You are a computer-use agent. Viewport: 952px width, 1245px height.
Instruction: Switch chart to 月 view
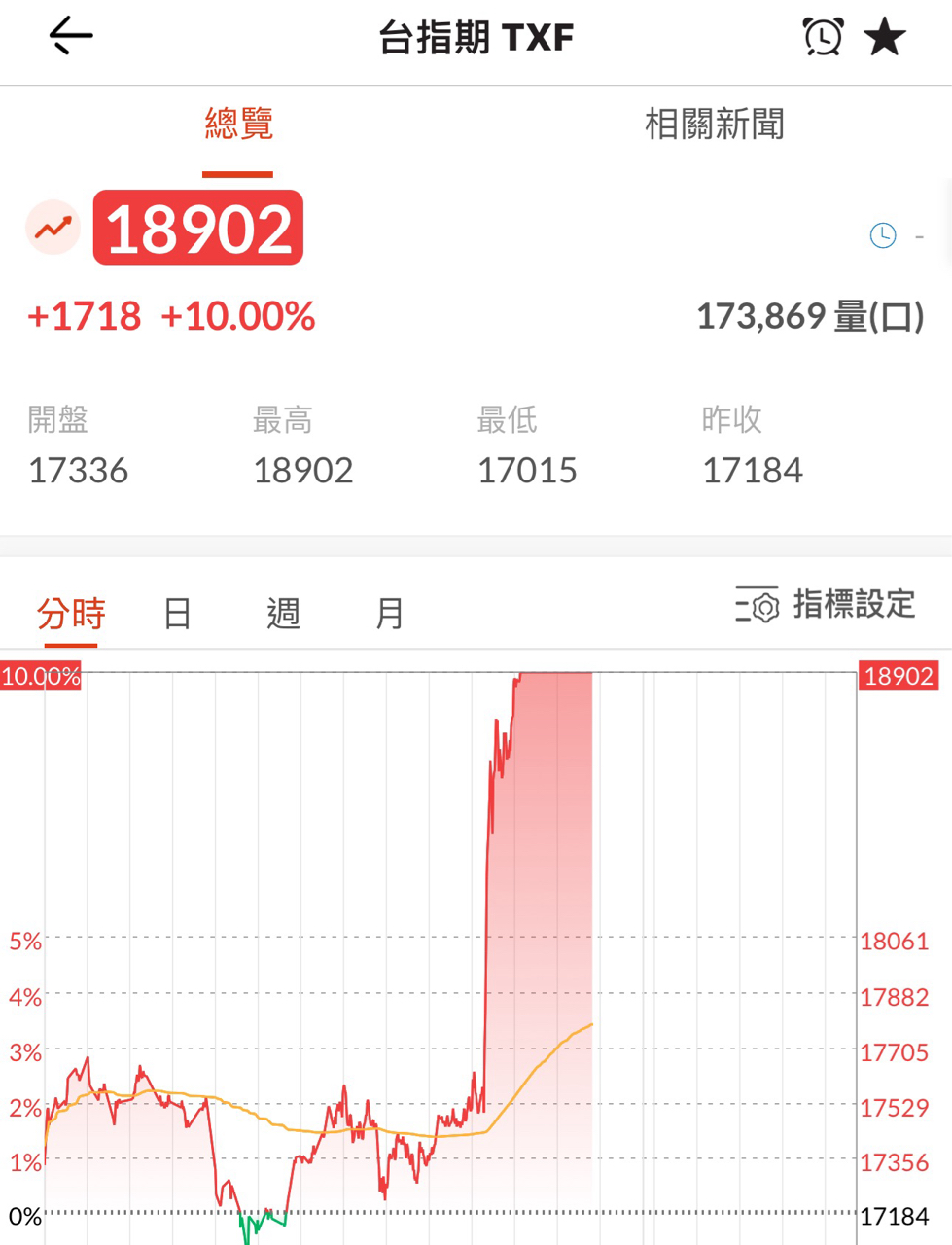tap(389, 613)
